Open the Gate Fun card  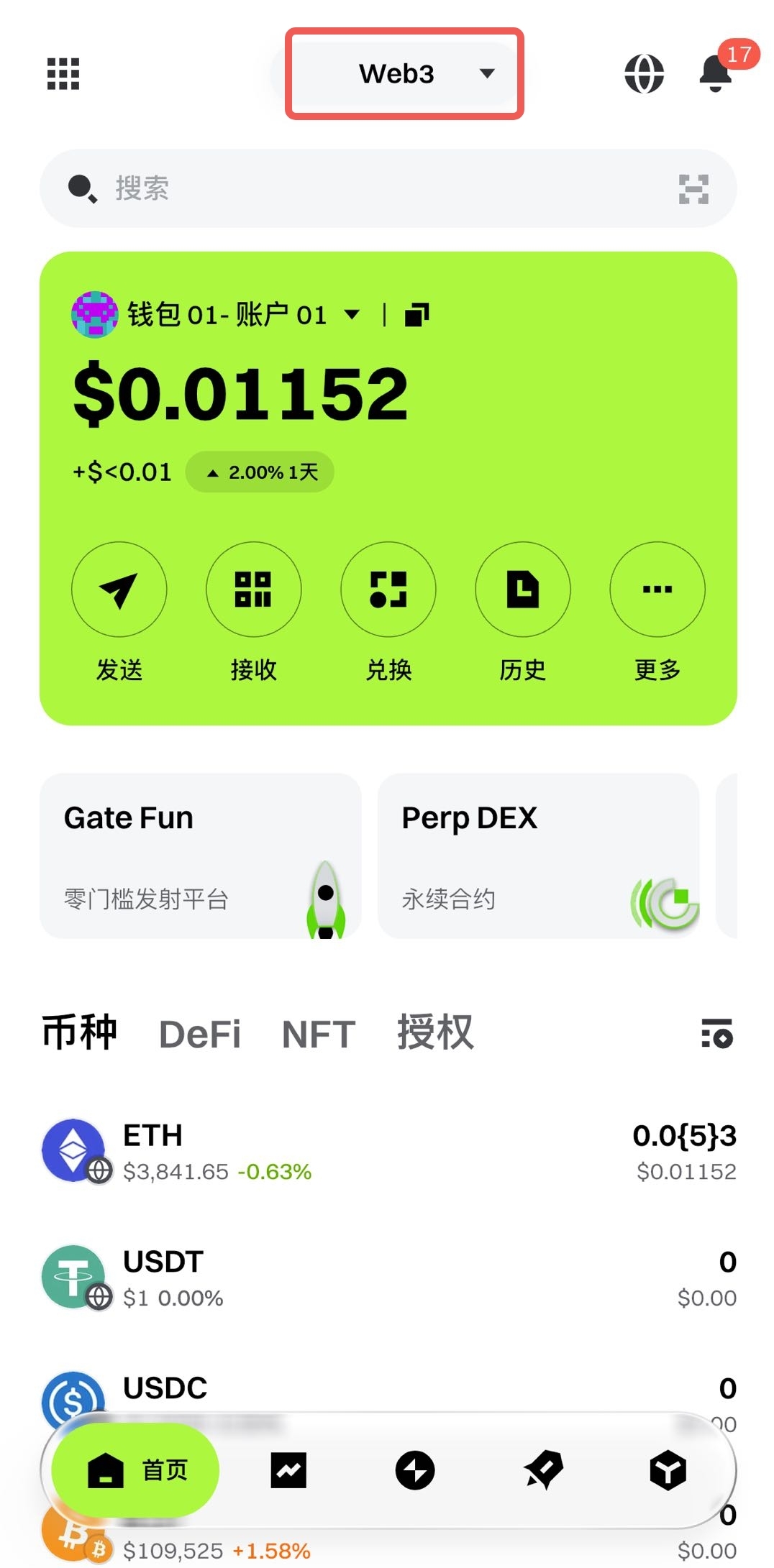coord(201,856)
